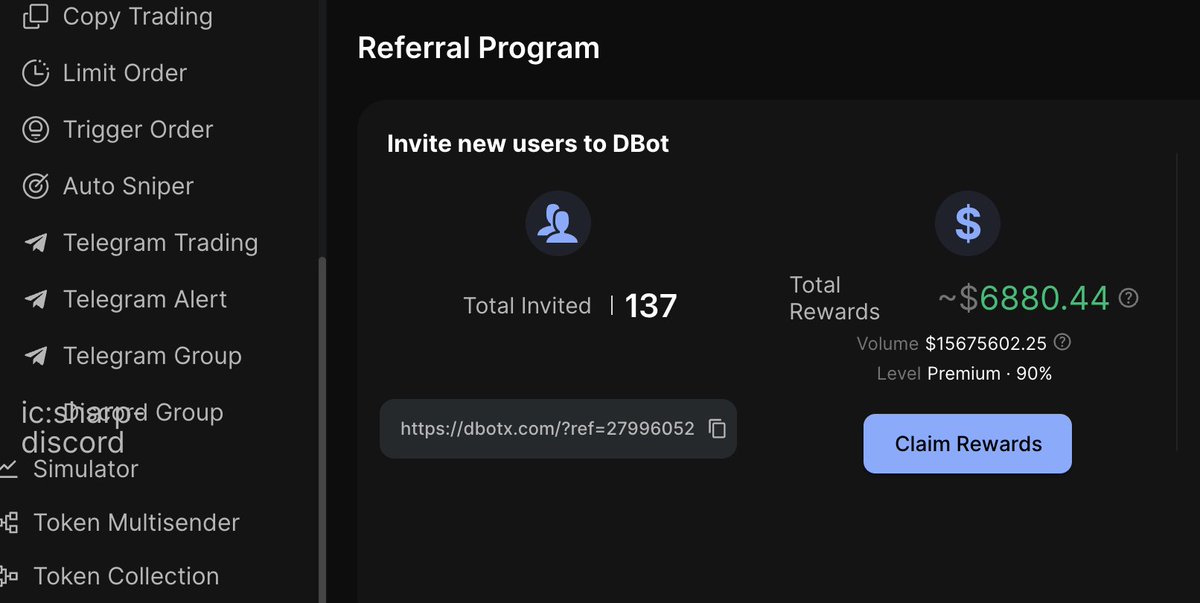Open Telegram Alert settings
This screenshot has height=603, width=1200.
click(144, 299)
